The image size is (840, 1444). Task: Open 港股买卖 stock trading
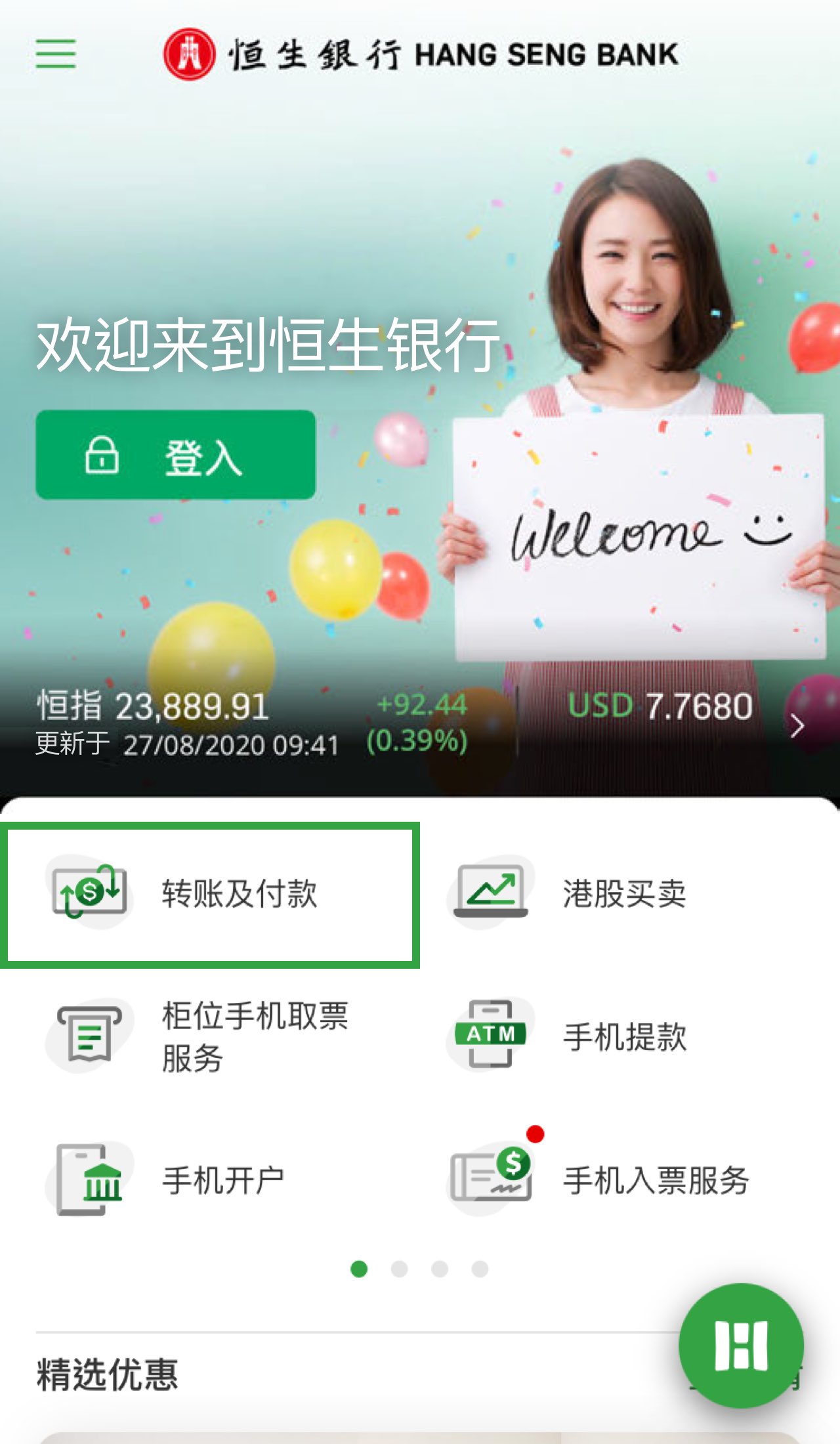pyautogui.click(x=623, y=893)
